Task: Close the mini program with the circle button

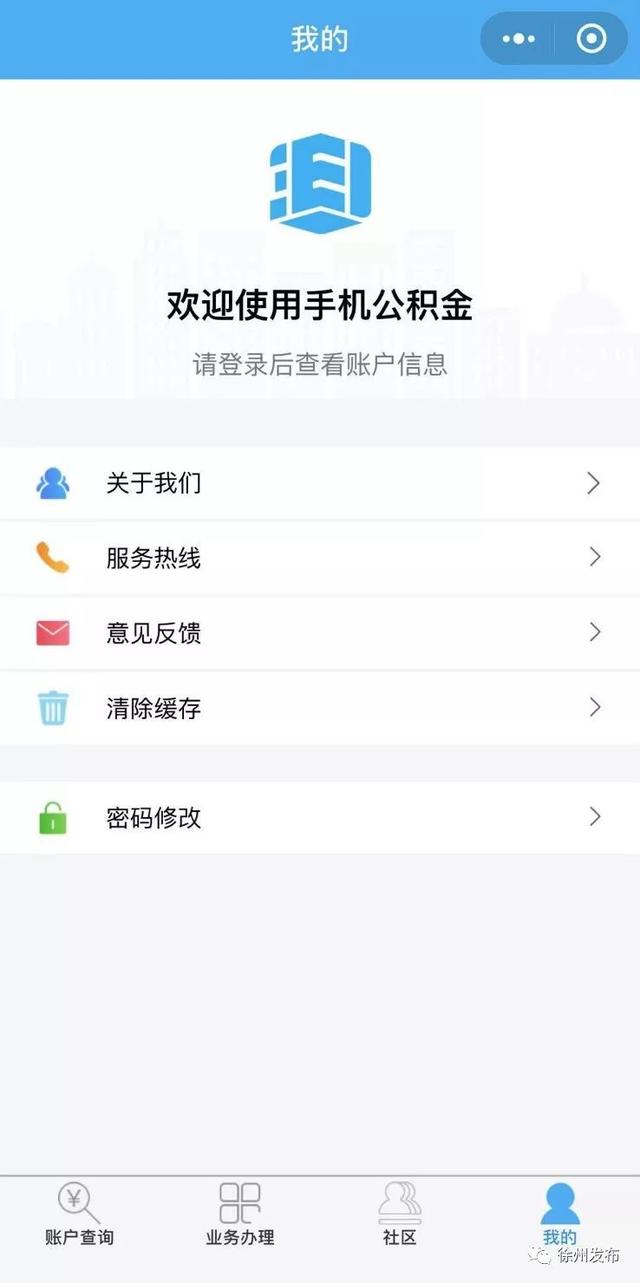Action: point(592,39)
